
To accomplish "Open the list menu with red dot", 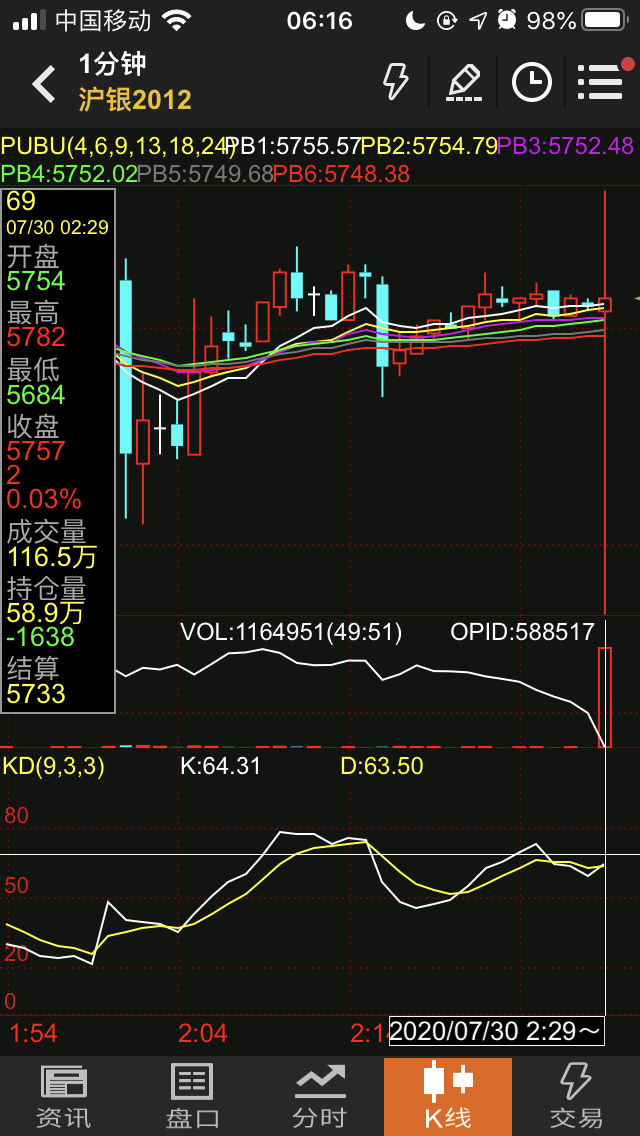I will (x=601, y=82).
